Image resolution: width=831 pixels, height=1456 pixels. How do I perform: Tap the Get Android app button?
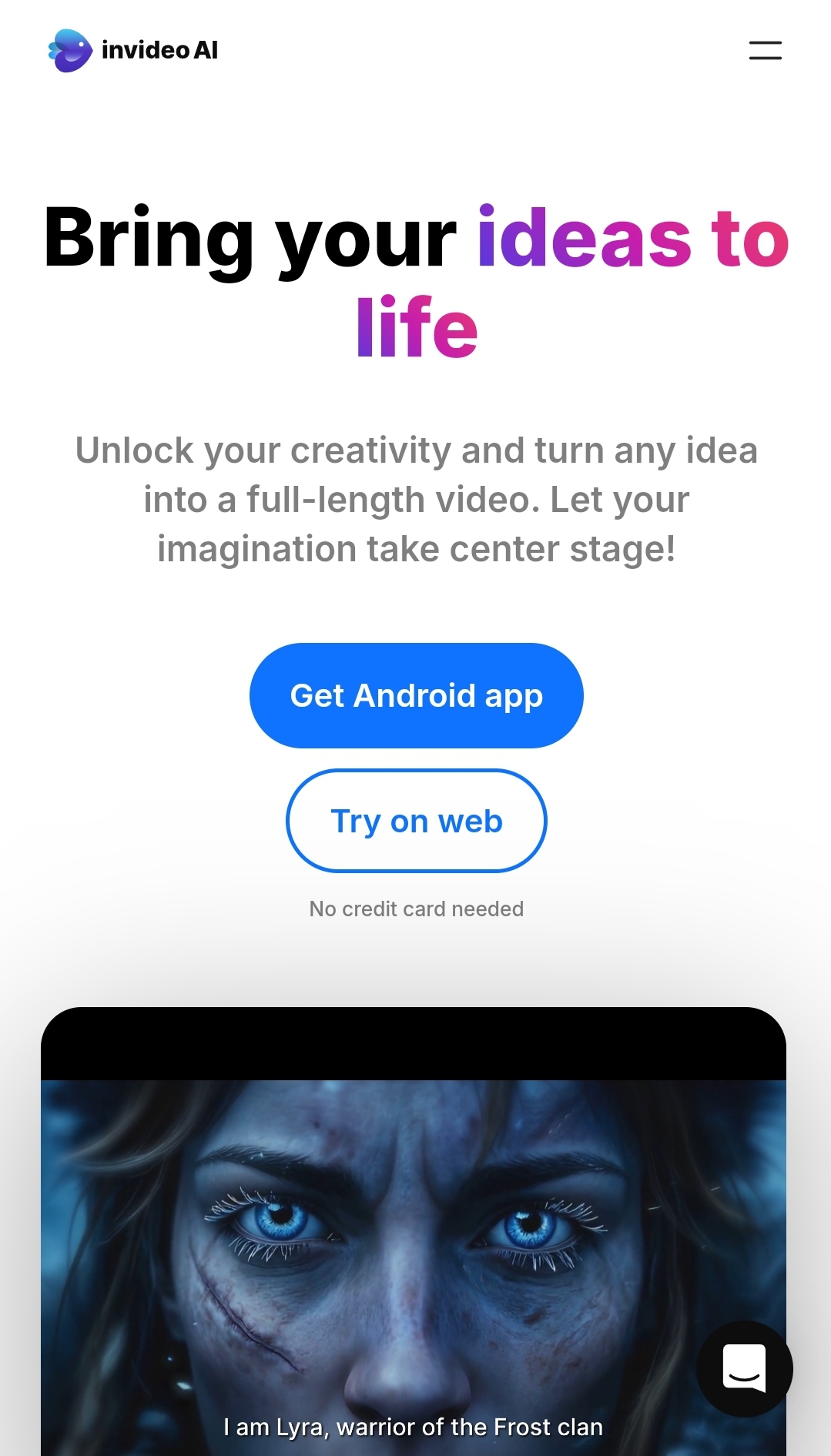click(x=416, y=695)
